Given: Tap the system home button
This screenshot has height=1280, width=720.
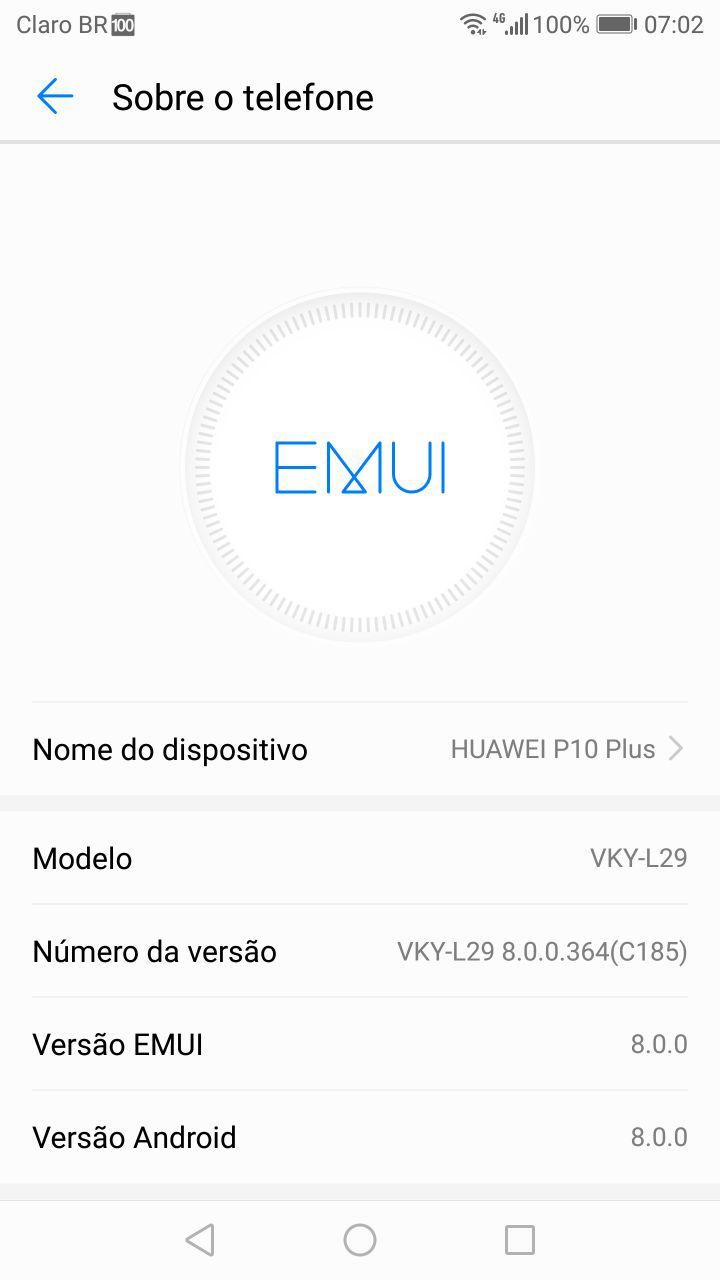Looking at the screenshot, I should pos(360,1240).
